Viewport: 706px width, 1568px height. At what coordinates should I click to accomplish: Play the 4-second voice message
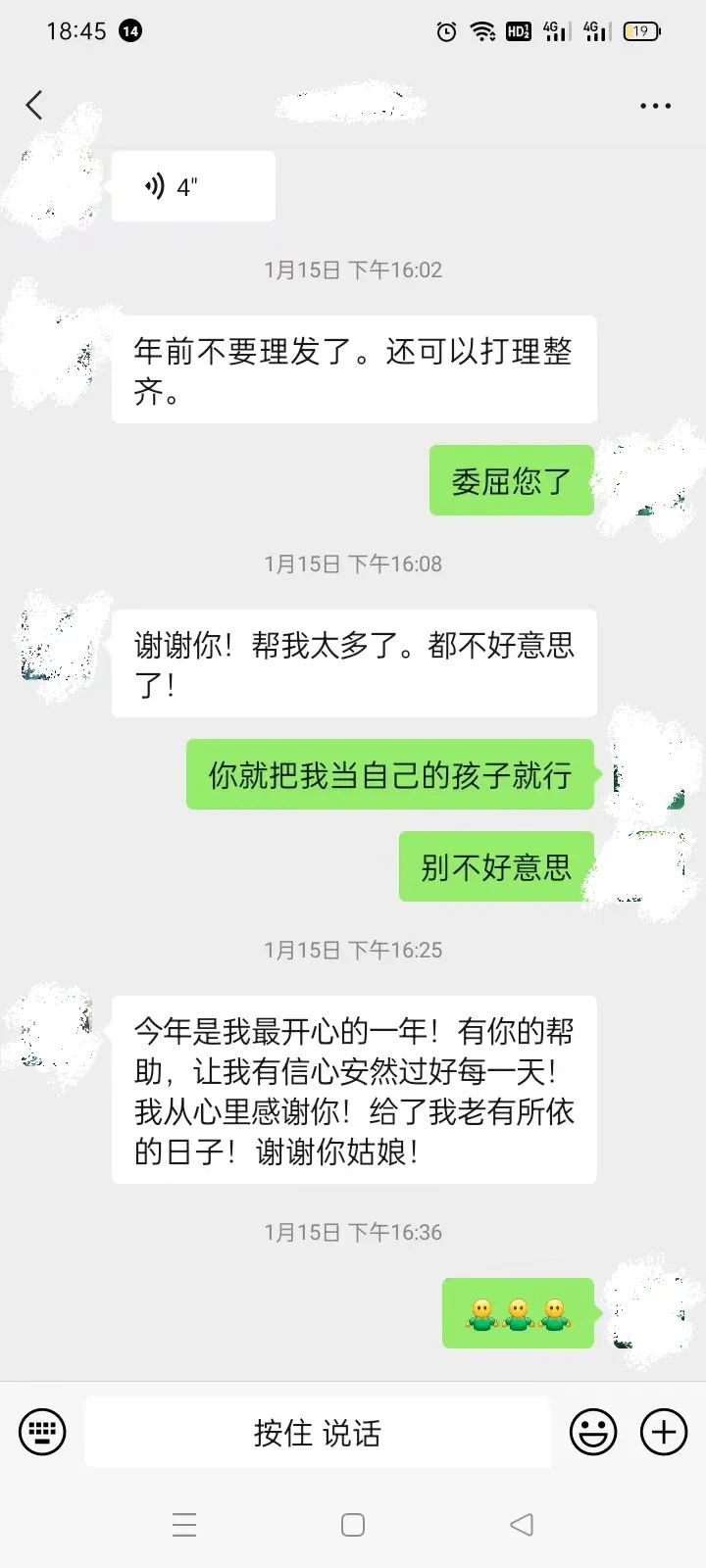point(192,186)
